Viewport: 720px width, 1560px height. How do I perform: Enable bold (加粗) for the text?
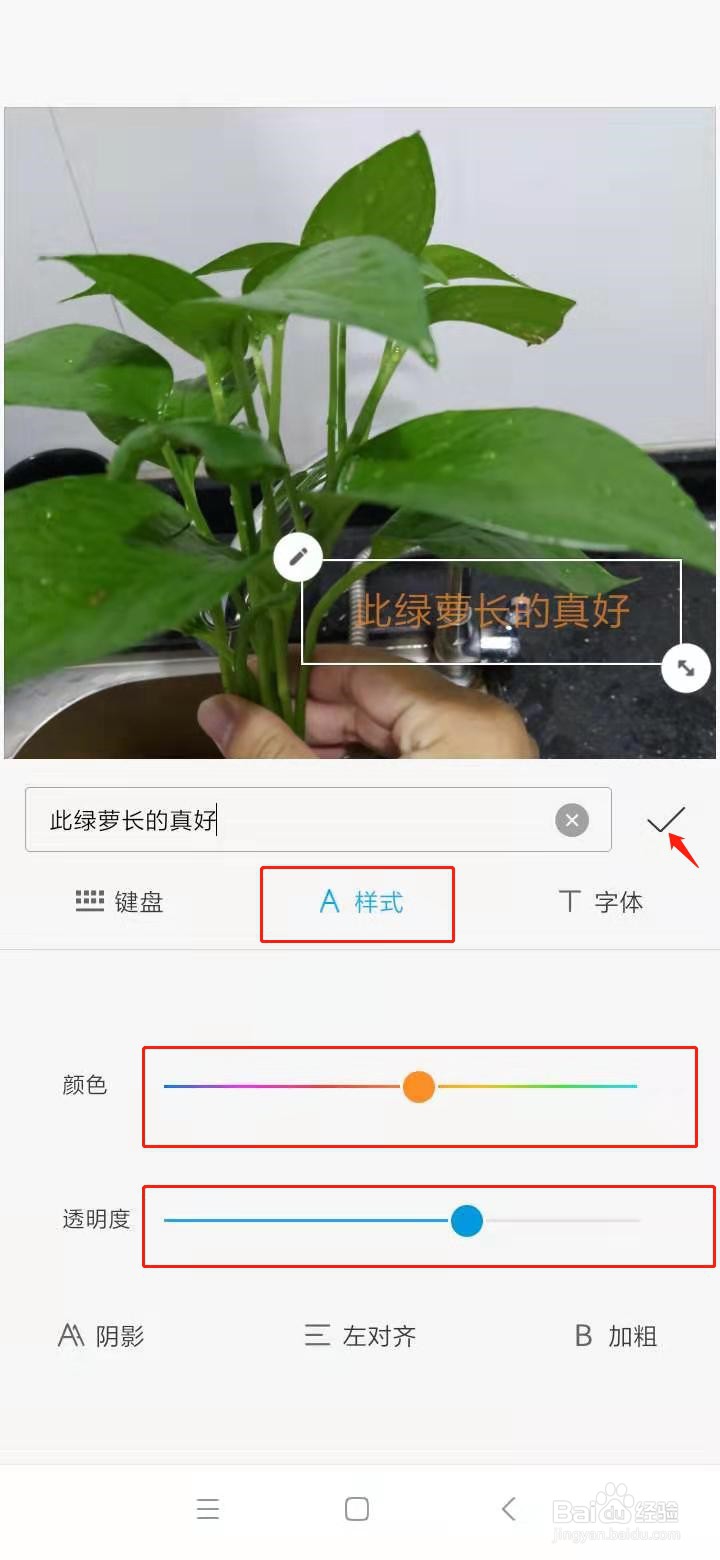(615, 1335)
